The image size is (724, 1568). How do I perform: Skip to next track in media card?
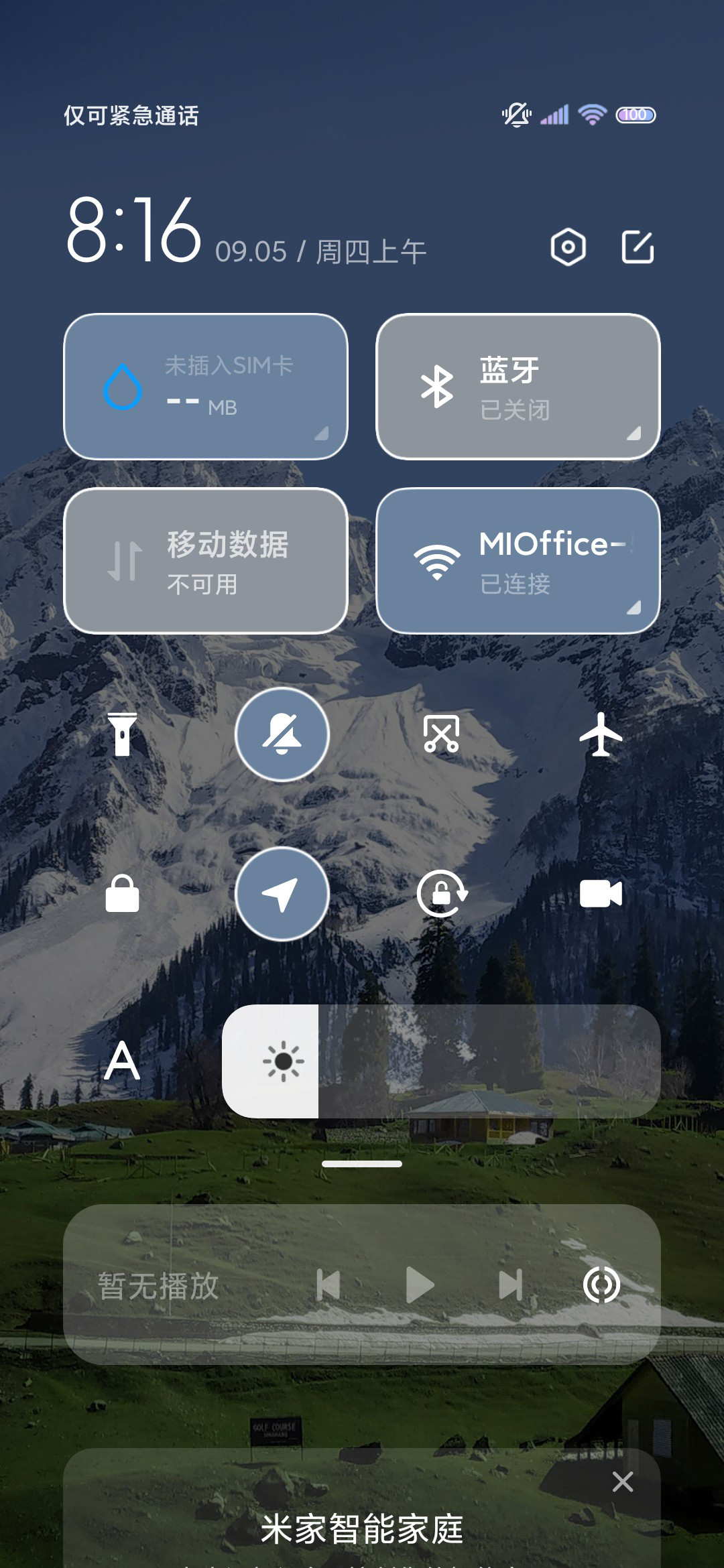[510, 1285]
